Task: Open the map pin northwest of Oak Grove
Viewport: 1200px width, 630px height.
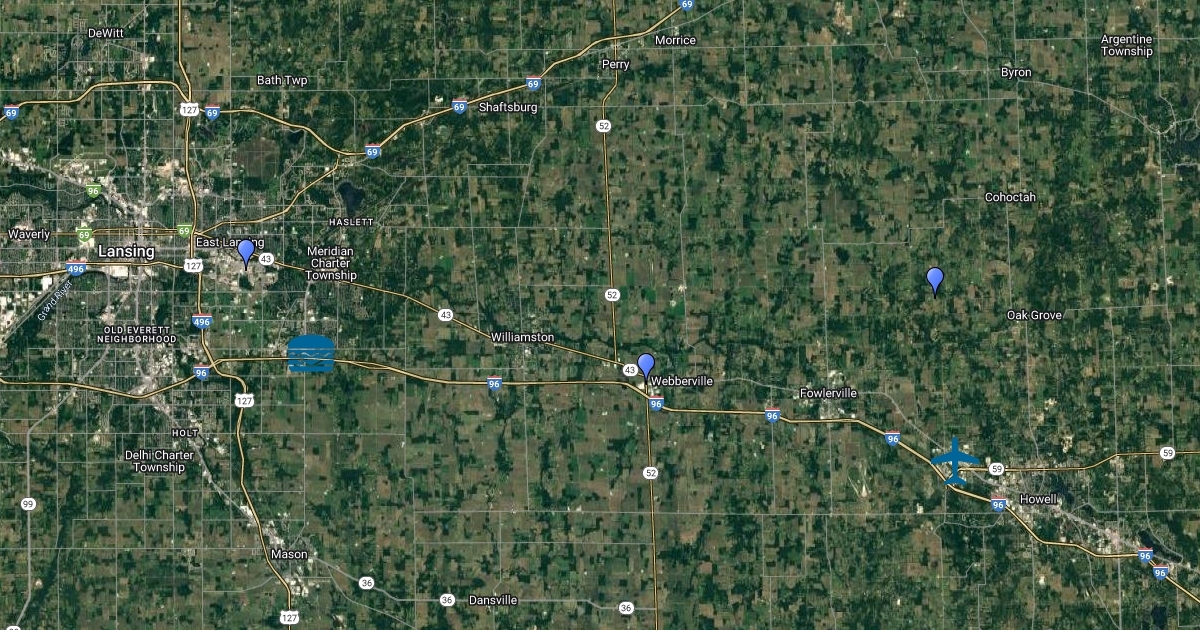Action: tap(935, 279)
